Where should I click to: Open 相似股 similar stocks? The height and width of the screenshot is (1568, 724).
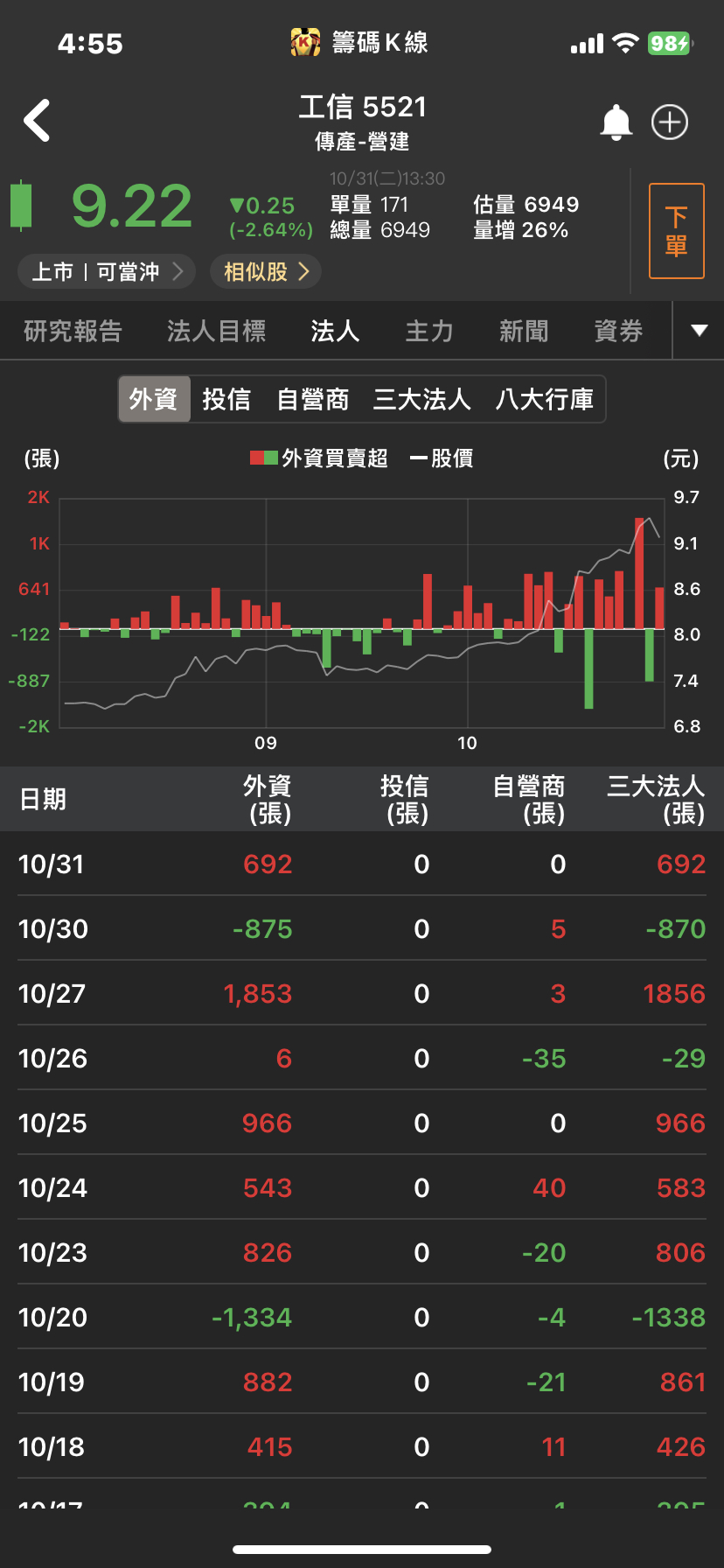coord(266,272)
